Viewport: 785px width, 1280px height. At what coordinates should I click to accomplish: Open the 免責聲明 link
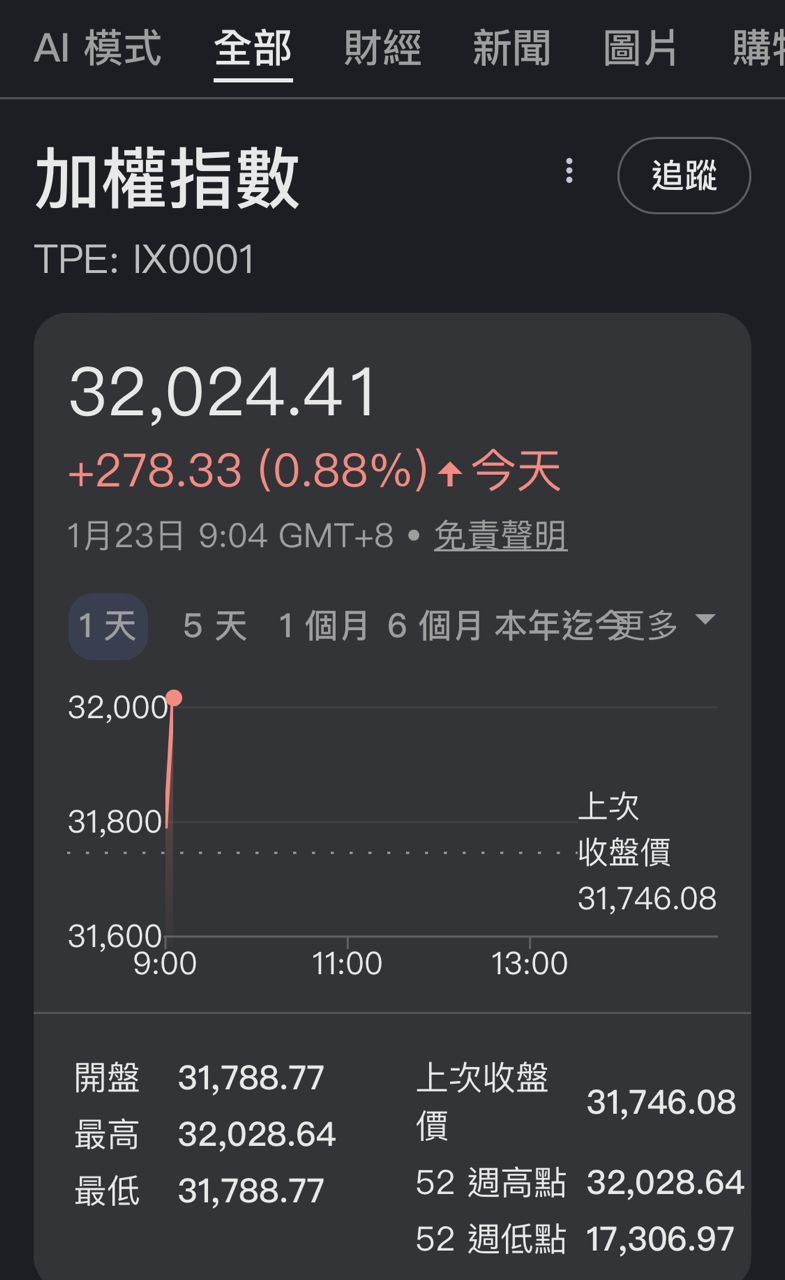coord(500,536)
